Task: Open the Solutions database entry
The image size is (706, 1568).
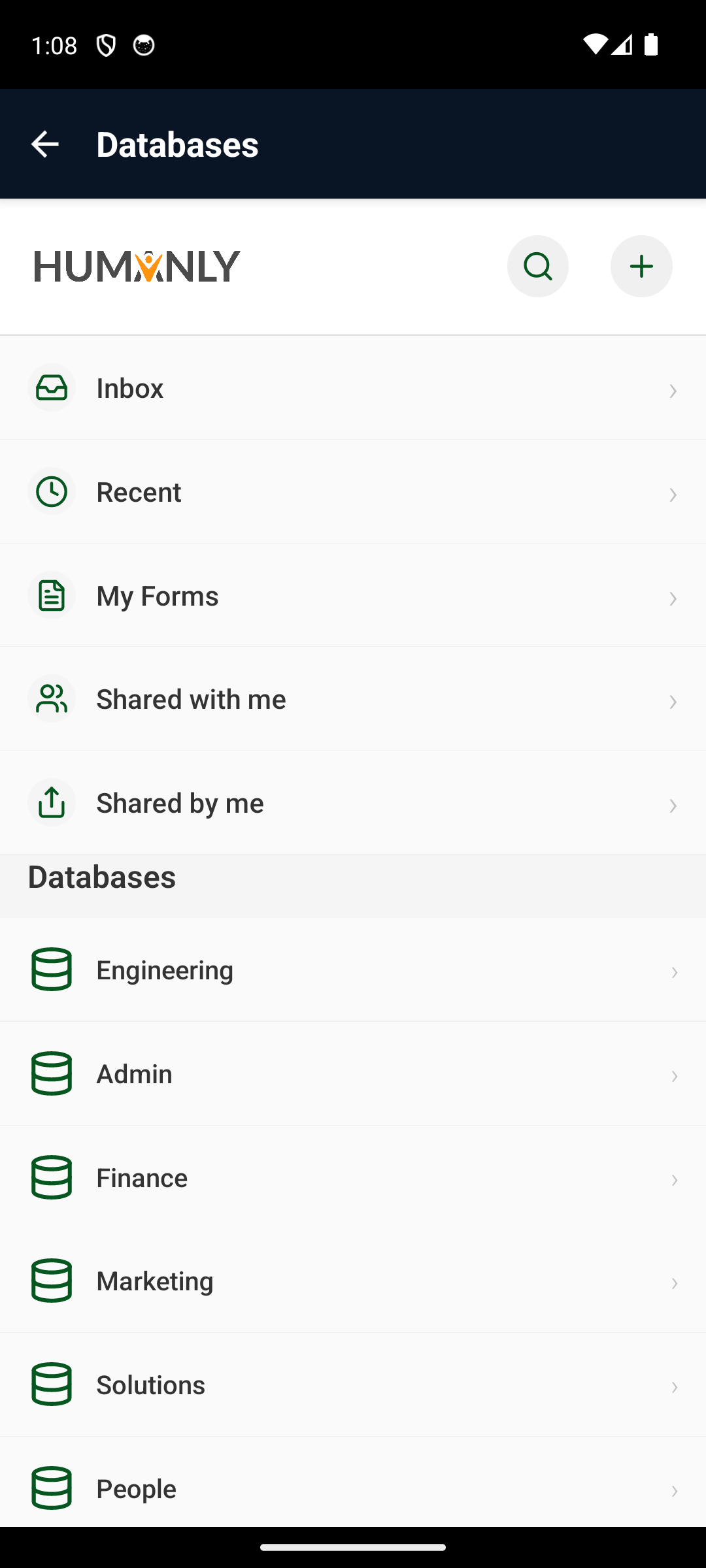Action: (353, 1384)
